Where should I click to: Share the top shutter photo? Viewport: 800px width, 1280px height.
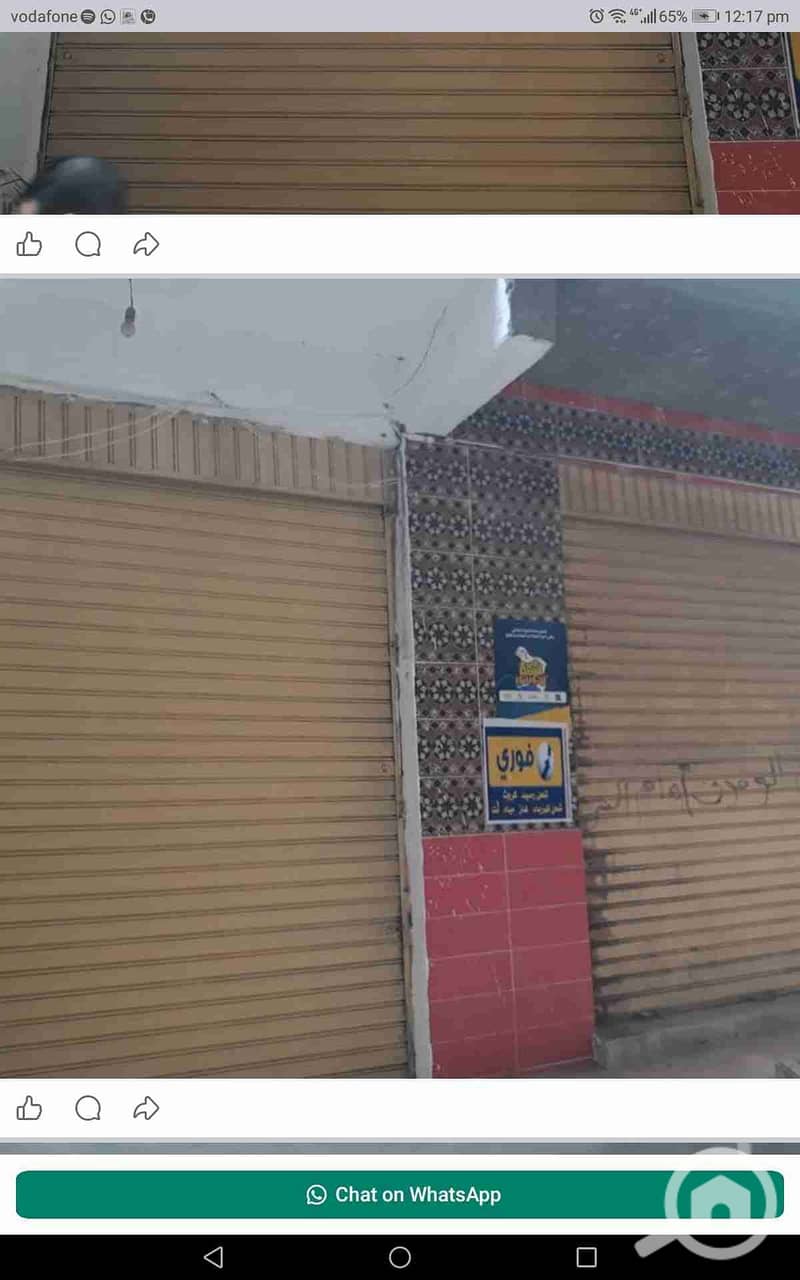146,244
